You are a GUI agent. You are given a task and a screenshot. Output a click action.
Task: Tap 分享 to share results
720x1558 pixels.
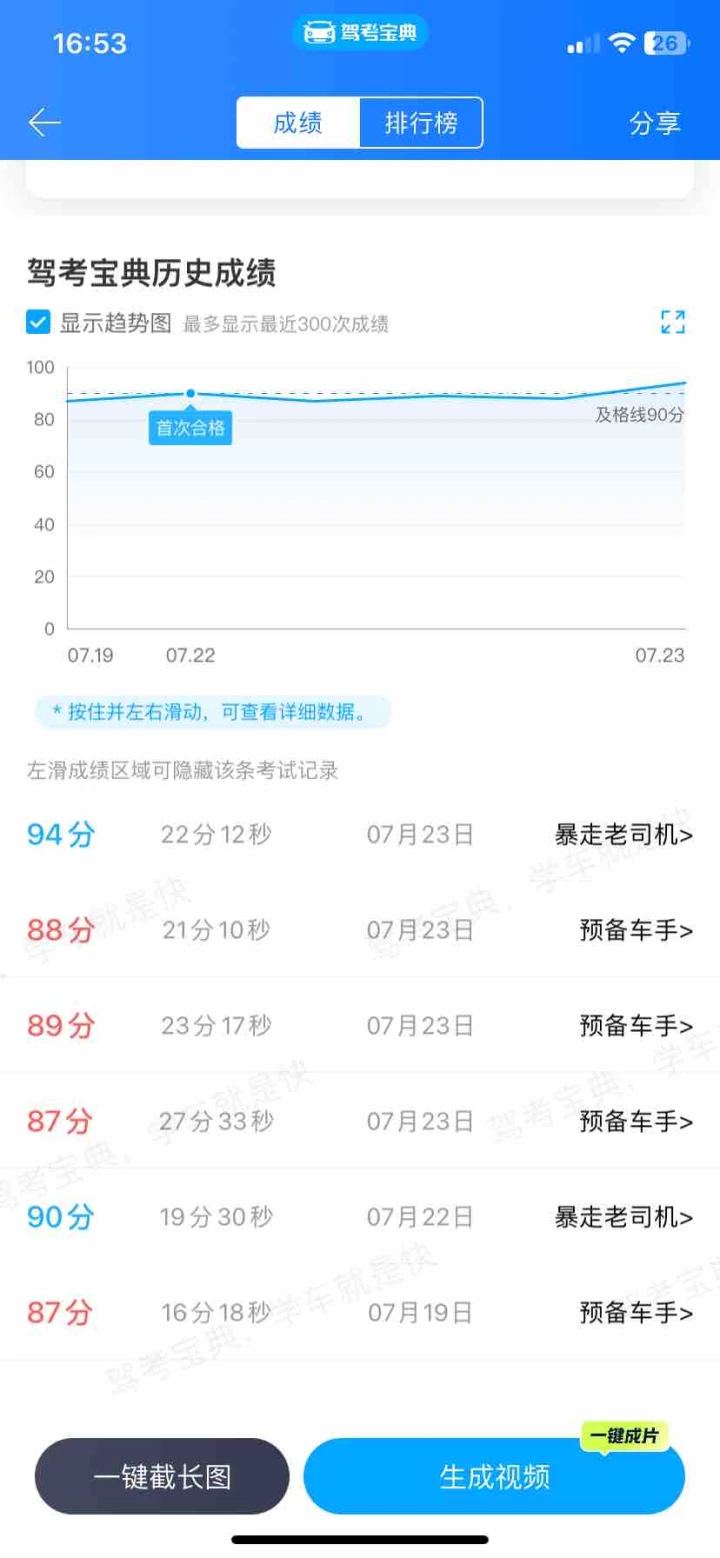[655, 123]
